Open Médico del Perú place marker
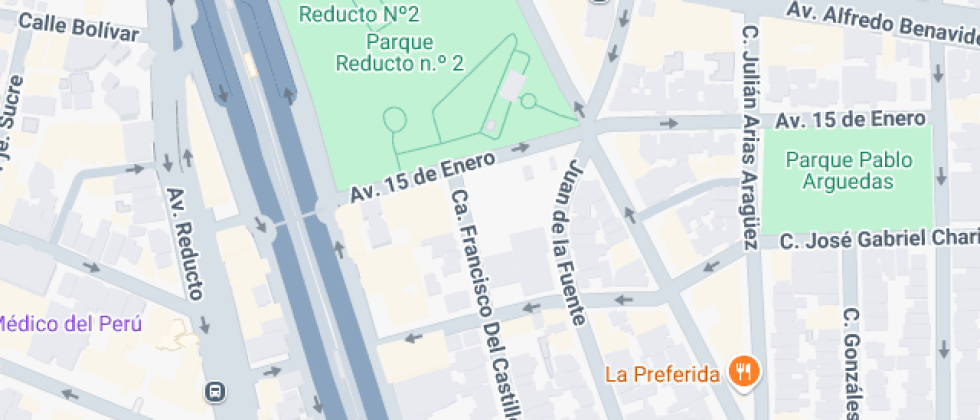Image resolution: width=980 pixels, height=420 pixels. point(70,323)
